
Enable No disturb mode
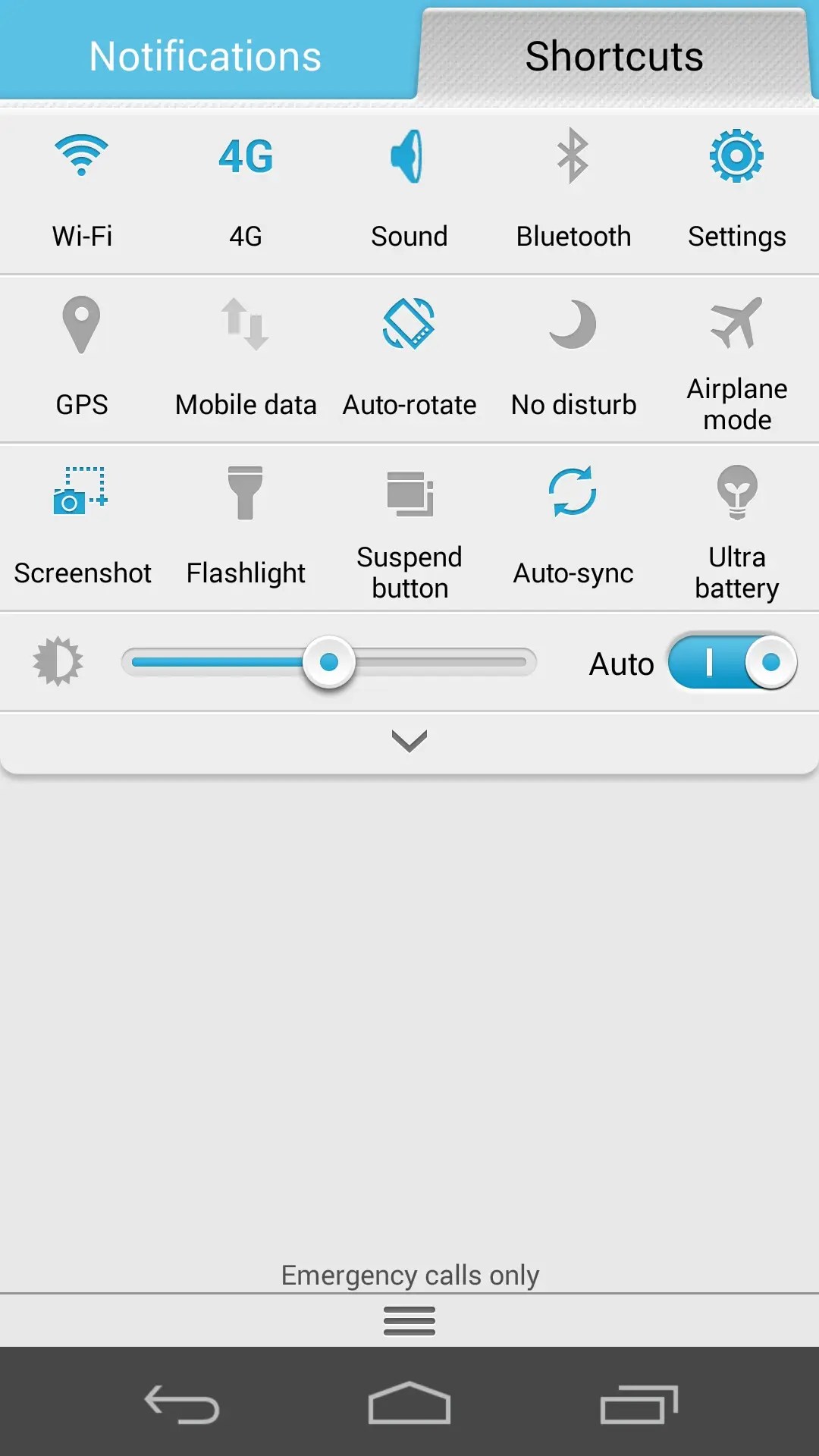pos(573,356)
